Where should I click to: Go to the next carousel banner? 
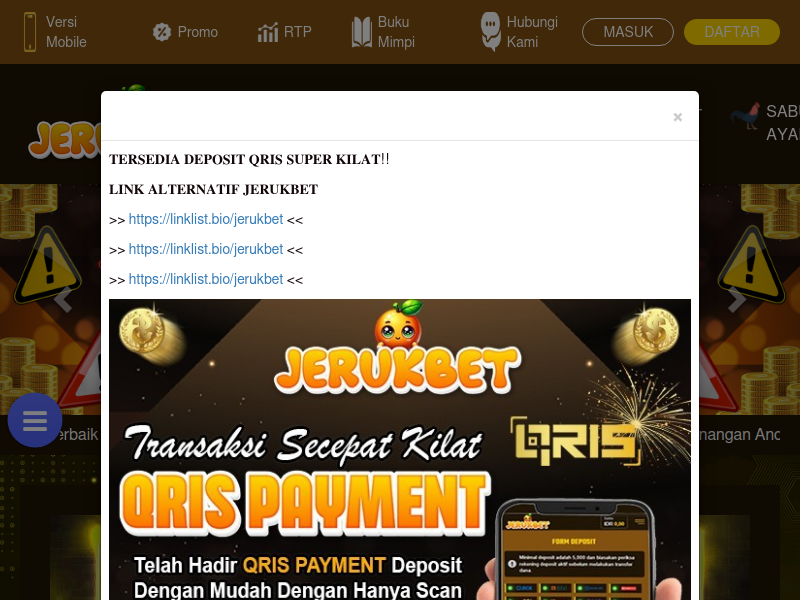737,298
